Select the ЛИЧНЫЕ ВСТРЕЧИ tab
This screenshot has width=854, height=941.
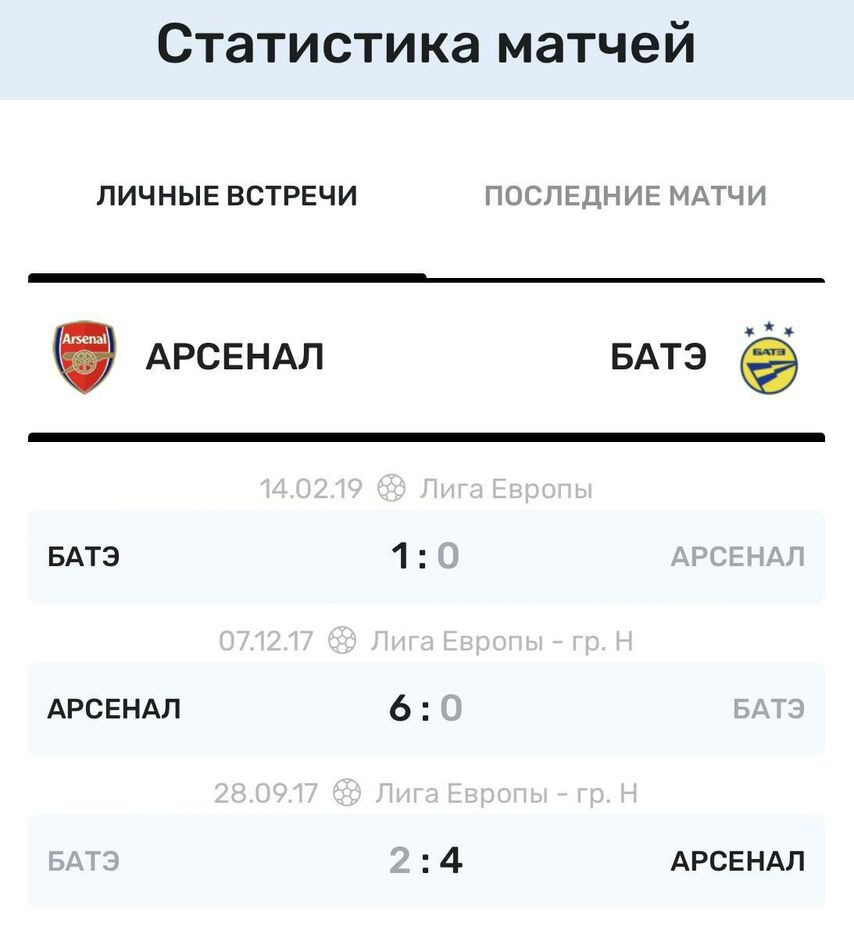(227, 196)
